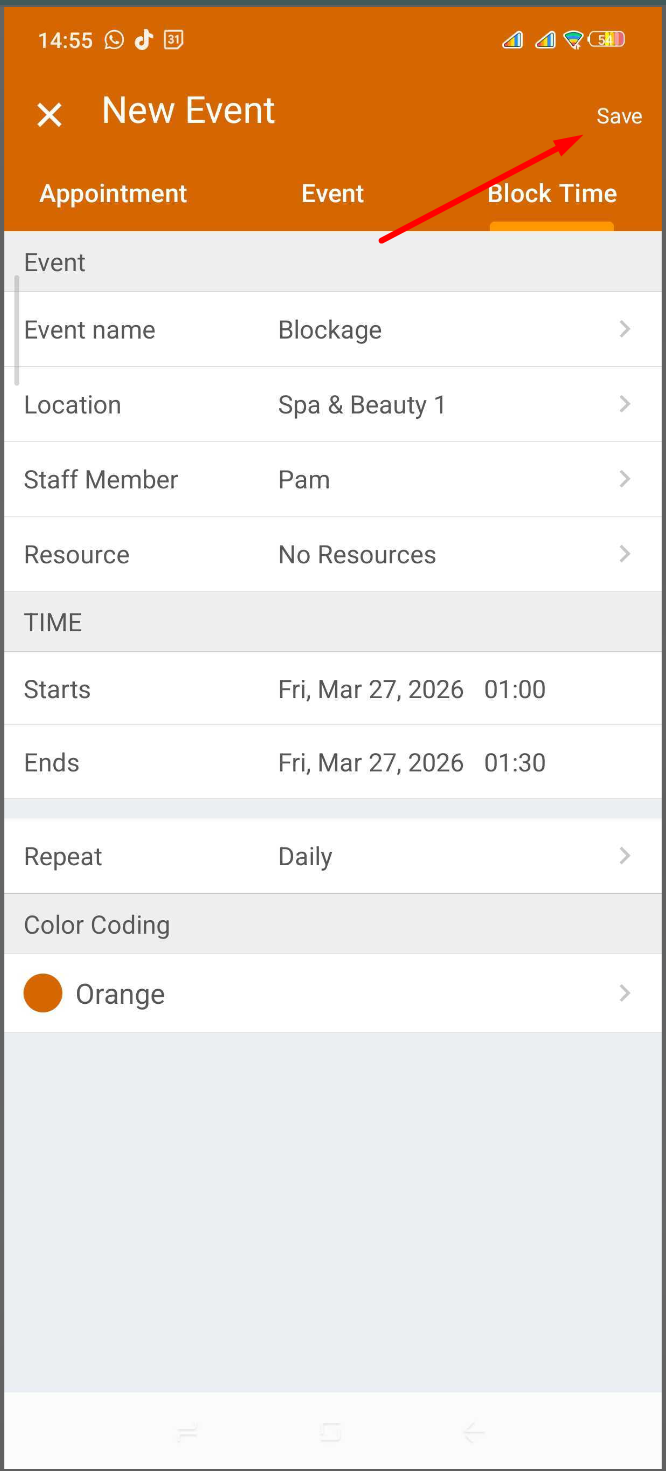Select the Block Time tab
The height and width of the screenshot is (1471, 666).
552,194
